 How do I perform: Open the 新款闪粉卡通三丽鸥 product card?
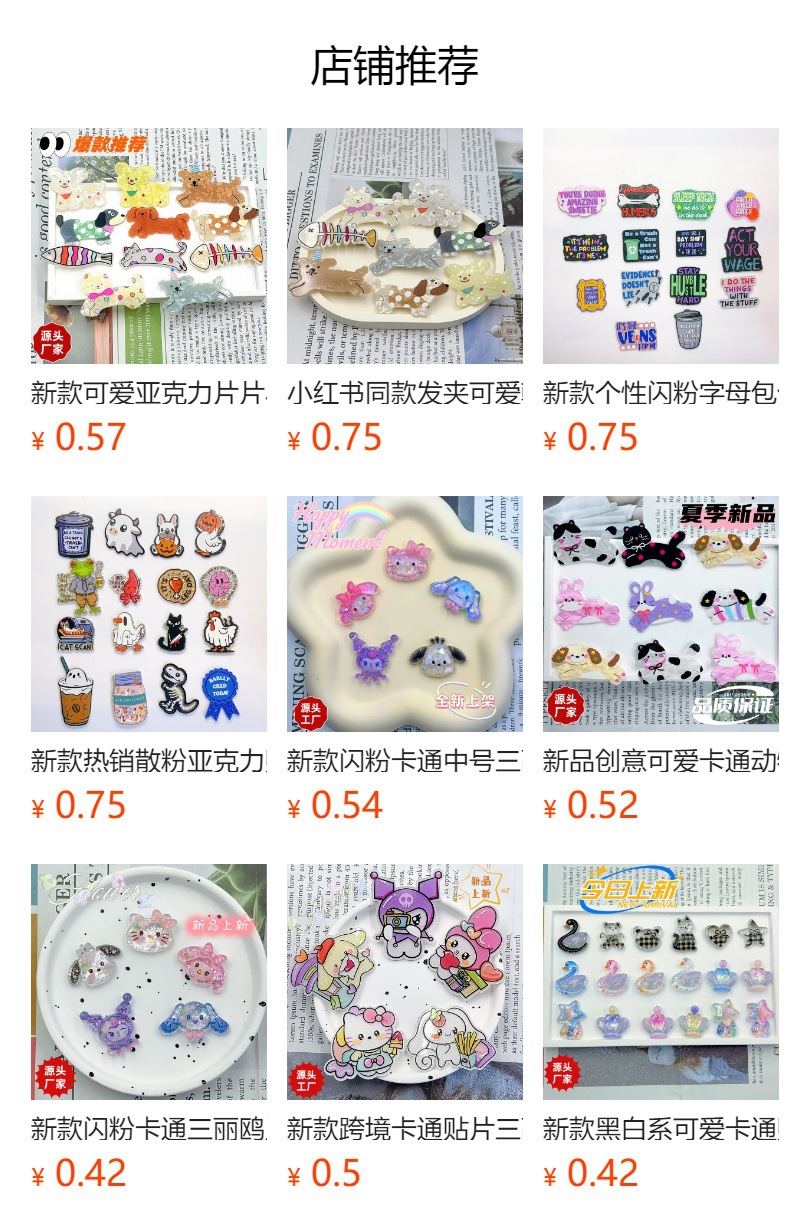tap(149, 982)
